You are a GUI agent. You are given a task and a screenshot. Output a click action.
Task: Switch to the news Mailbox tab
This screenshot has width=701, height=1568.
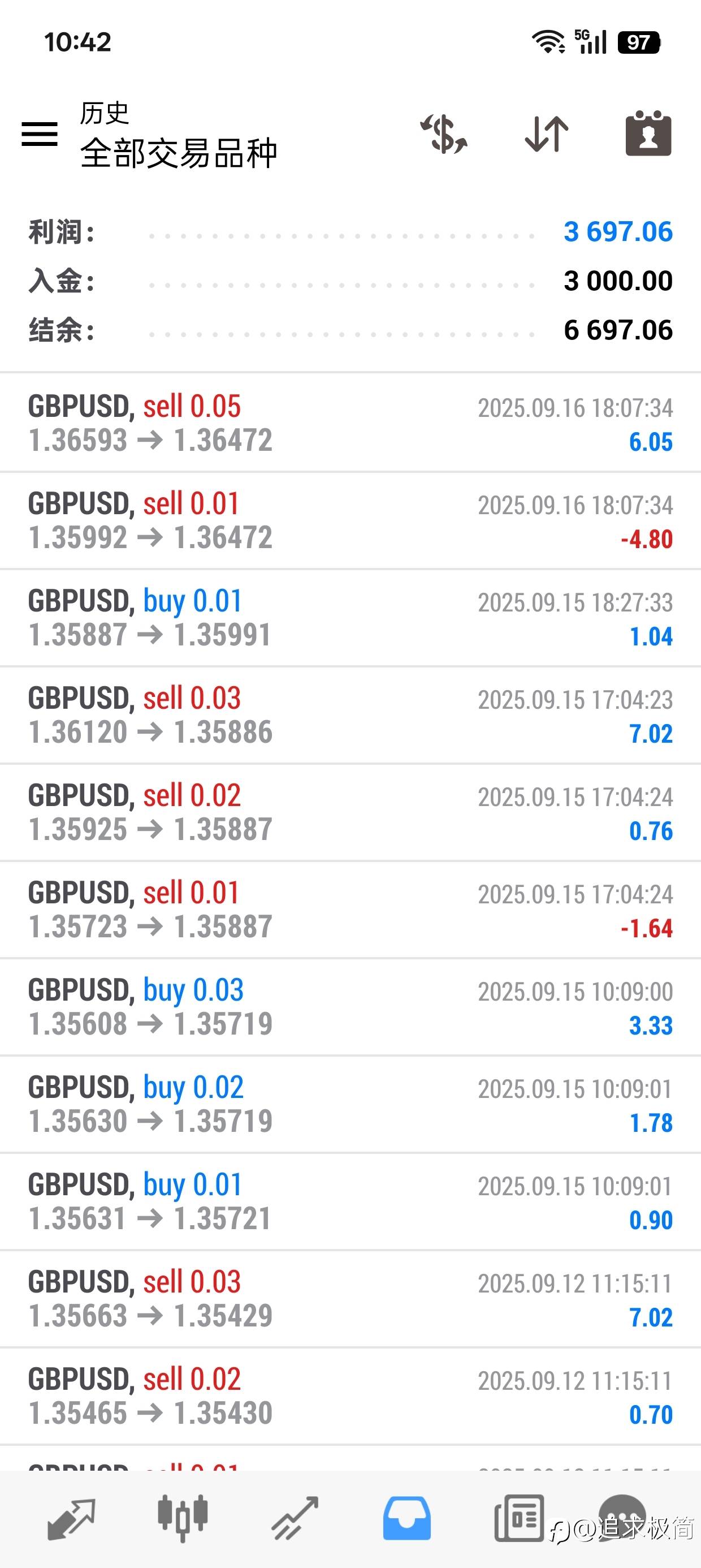point(519,1518)
